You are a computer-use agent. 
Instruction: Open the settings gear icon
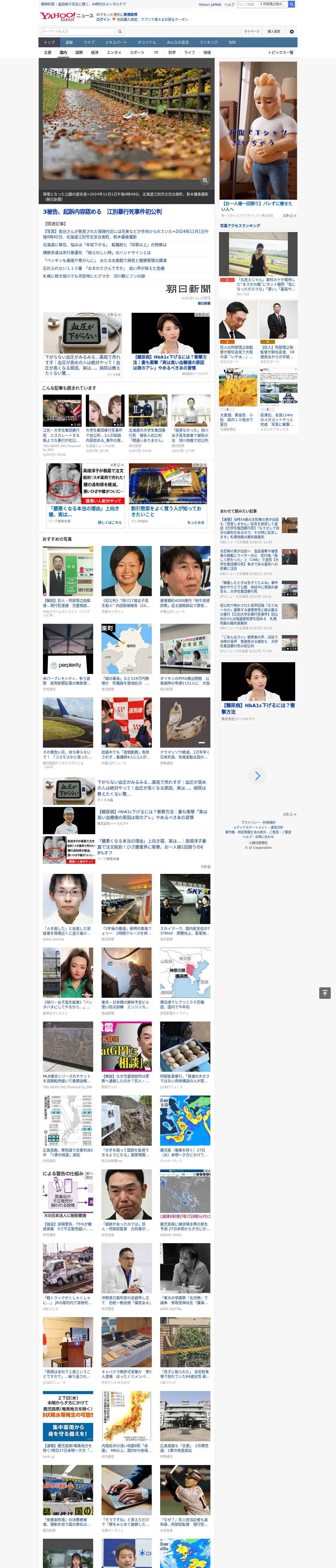tap(292, 32)
